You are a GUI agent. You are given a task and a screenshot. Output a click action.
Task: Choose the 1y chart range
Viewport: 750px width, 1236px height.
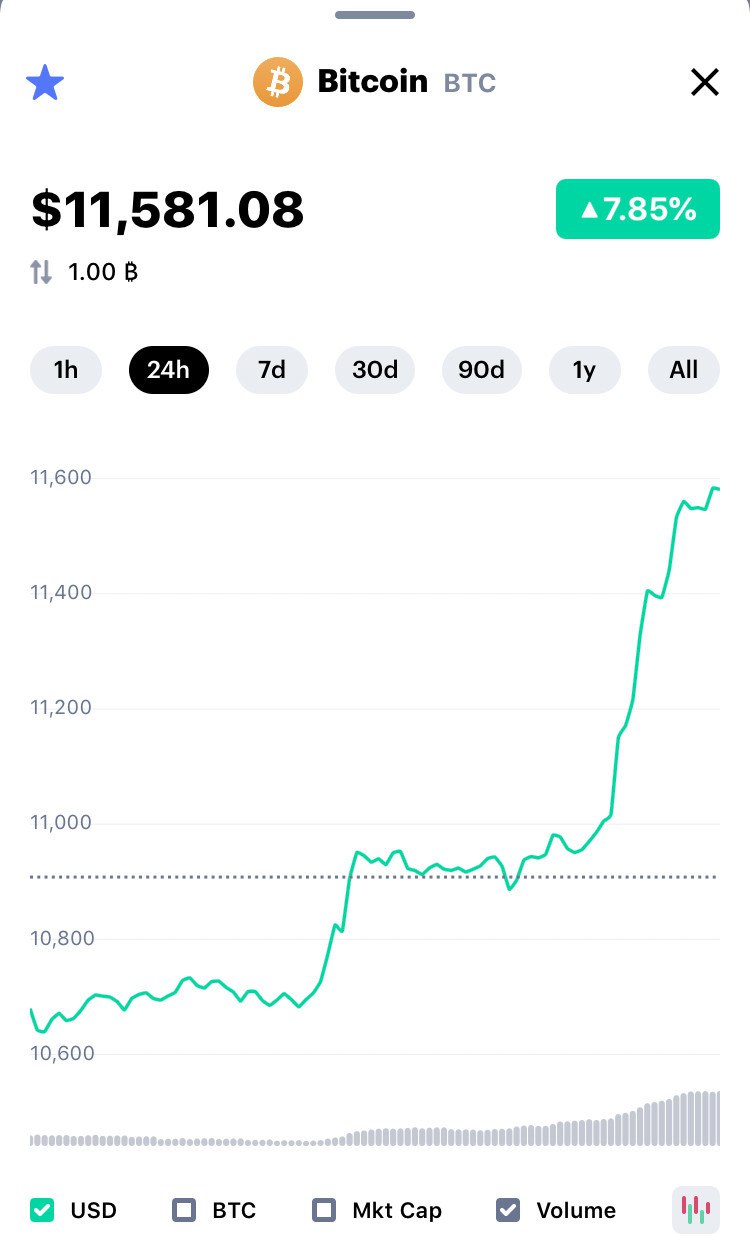pyautogui.click(x=584, y=370)
